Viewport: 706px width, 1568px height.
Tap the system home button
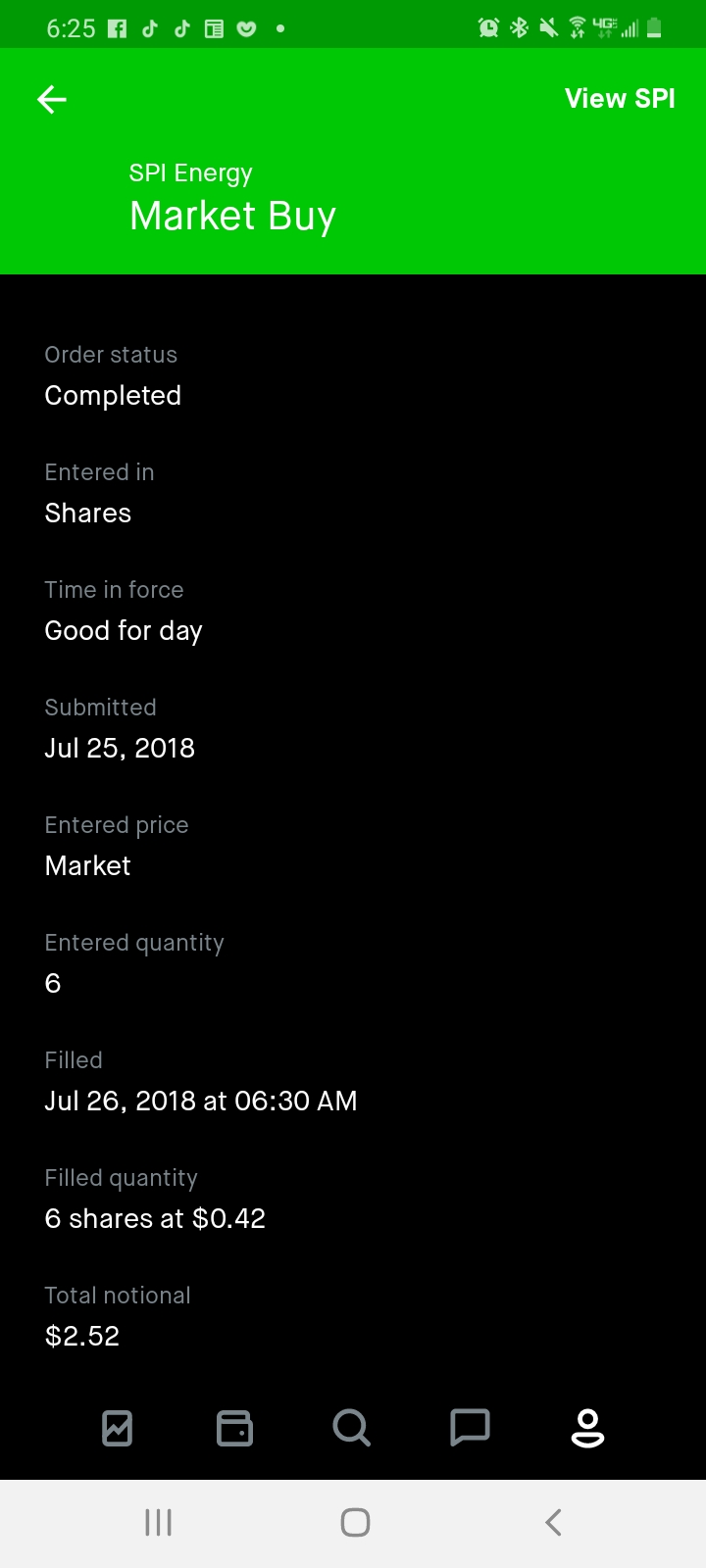point(355,1522)
